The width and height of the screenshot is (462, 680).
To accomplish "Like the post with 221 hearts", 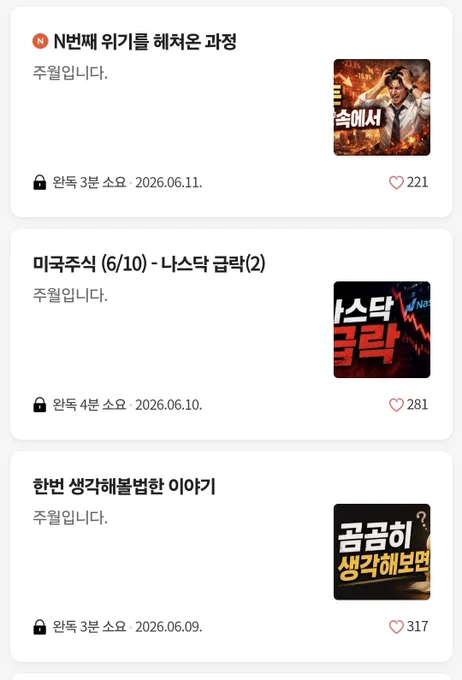I will point(396,183).
